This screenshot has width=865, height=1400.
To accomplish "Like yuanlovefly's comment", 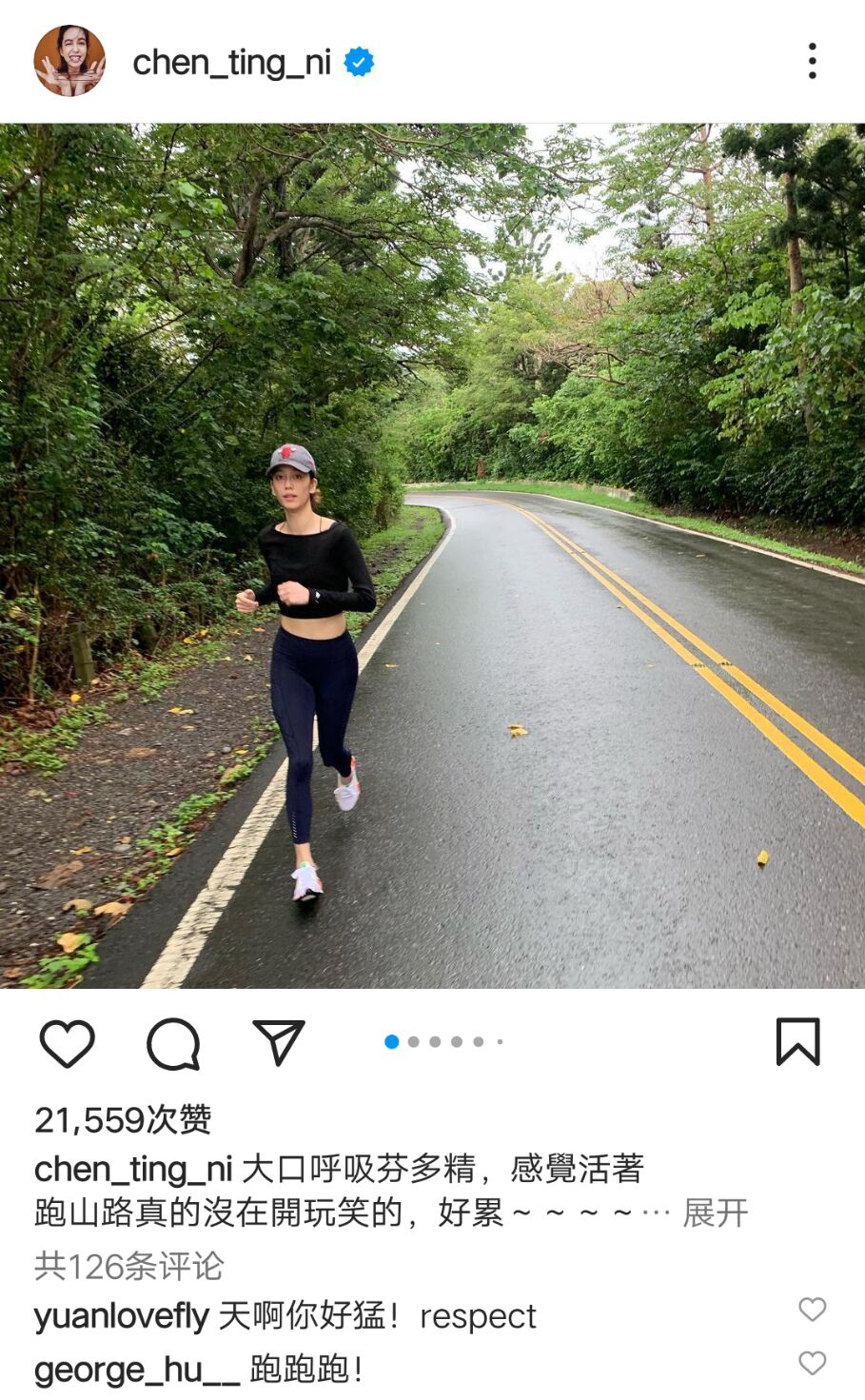I will coord(812,1310).
